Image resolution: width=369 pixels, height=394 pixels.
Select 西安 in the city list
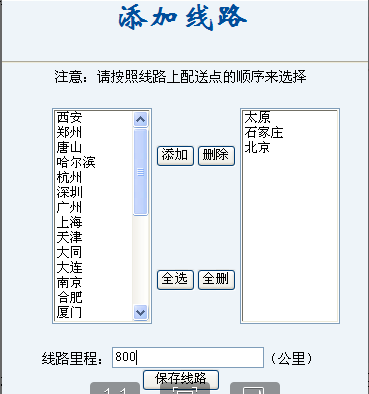click(94, 117)
